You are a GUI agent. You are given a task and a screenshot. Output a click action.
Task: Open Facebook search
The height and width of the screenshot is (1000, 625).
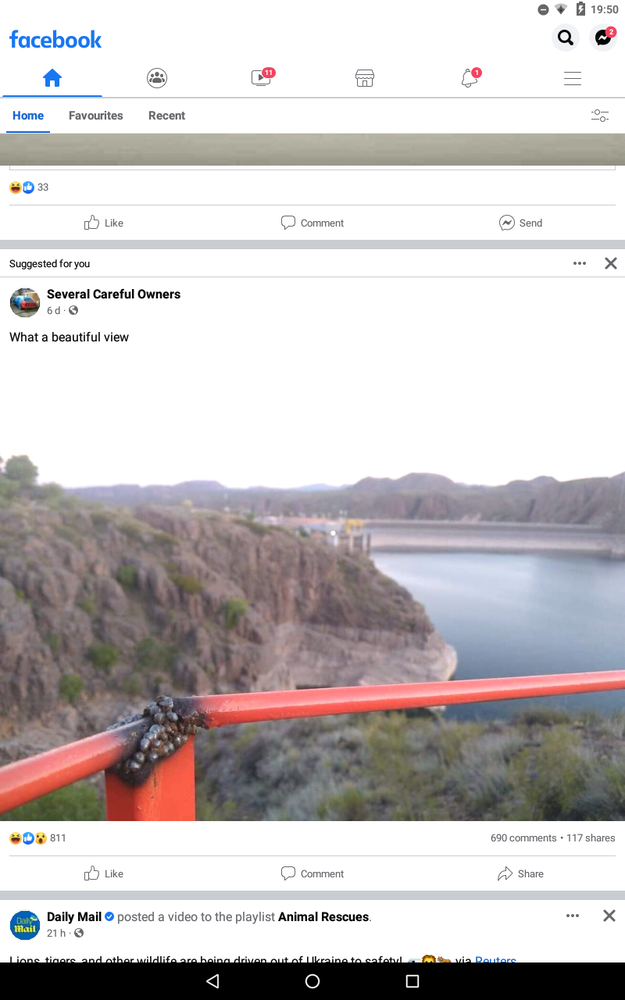point(565,38)
